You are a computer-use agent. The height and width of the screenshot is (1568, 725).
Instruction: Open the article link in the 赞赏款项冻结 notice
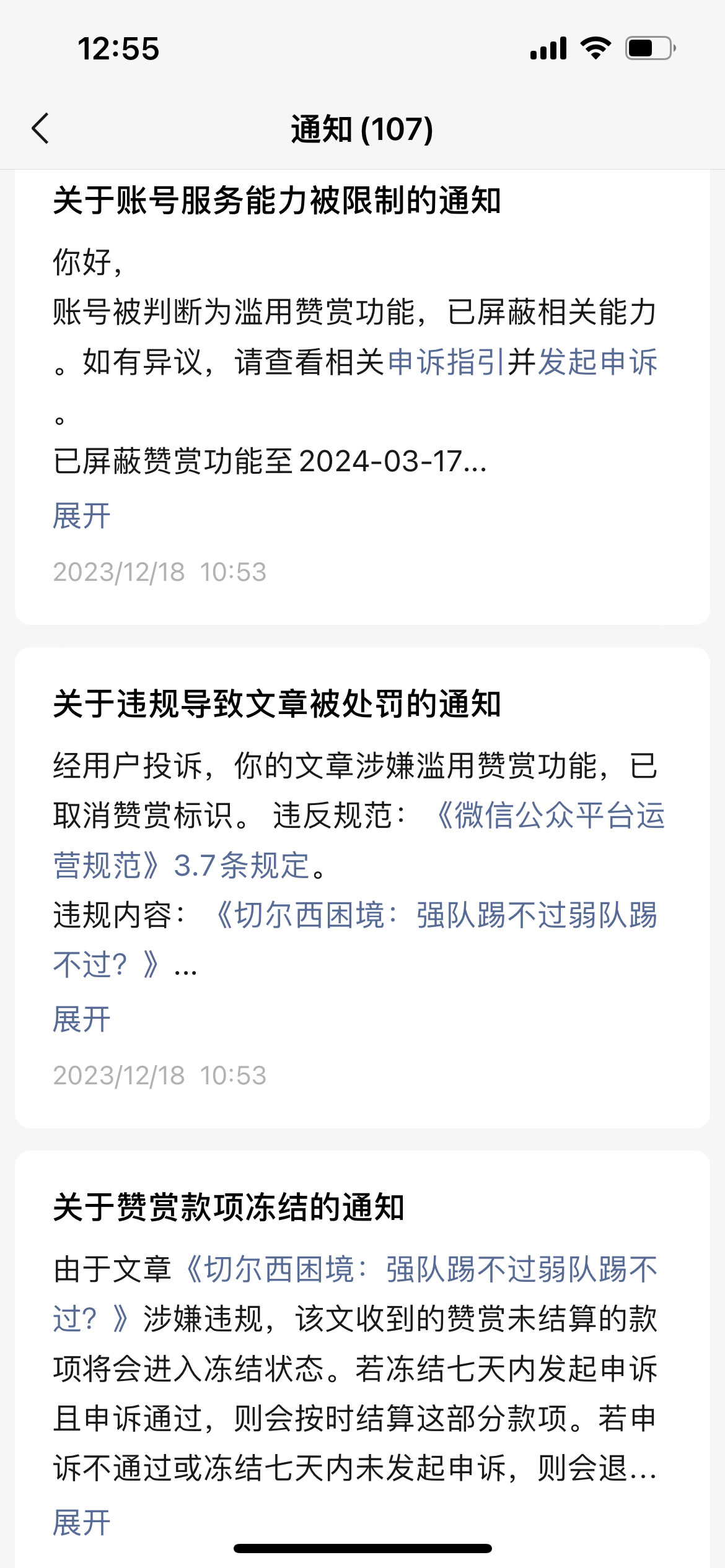355,1294
